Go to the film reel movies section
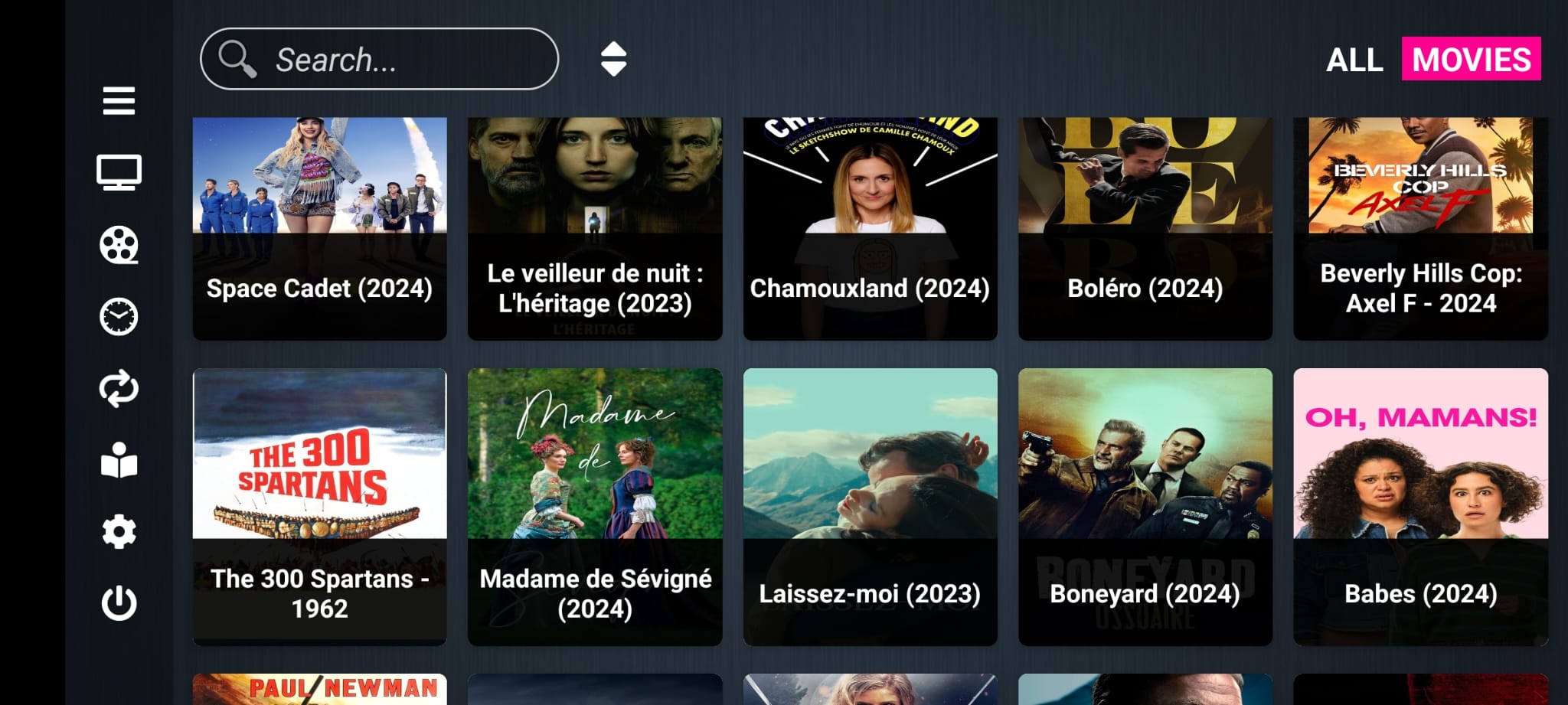The height and width of the screenshot is (705, 1568). pyautogui.click(x=119, y=245)
